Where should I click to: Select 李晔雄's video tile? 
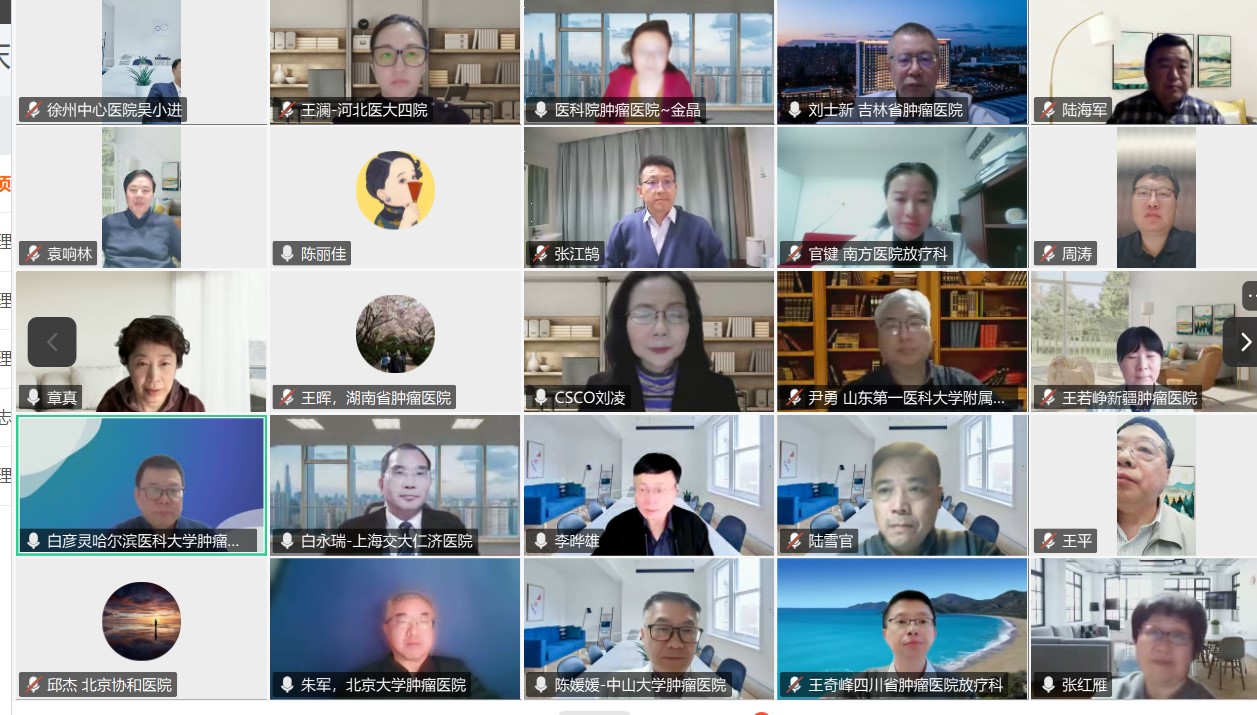point(648,485)
